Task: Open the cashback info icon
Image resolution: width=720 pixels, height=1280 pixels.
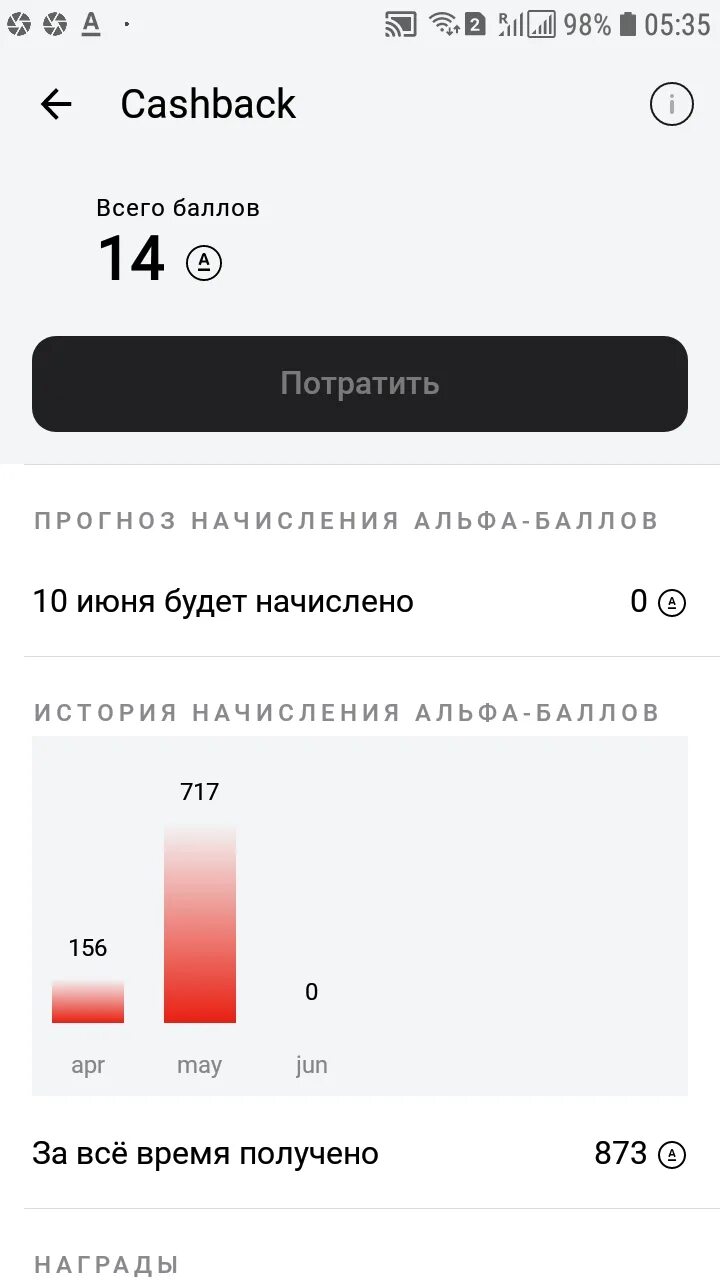Action: coord(671,104)
